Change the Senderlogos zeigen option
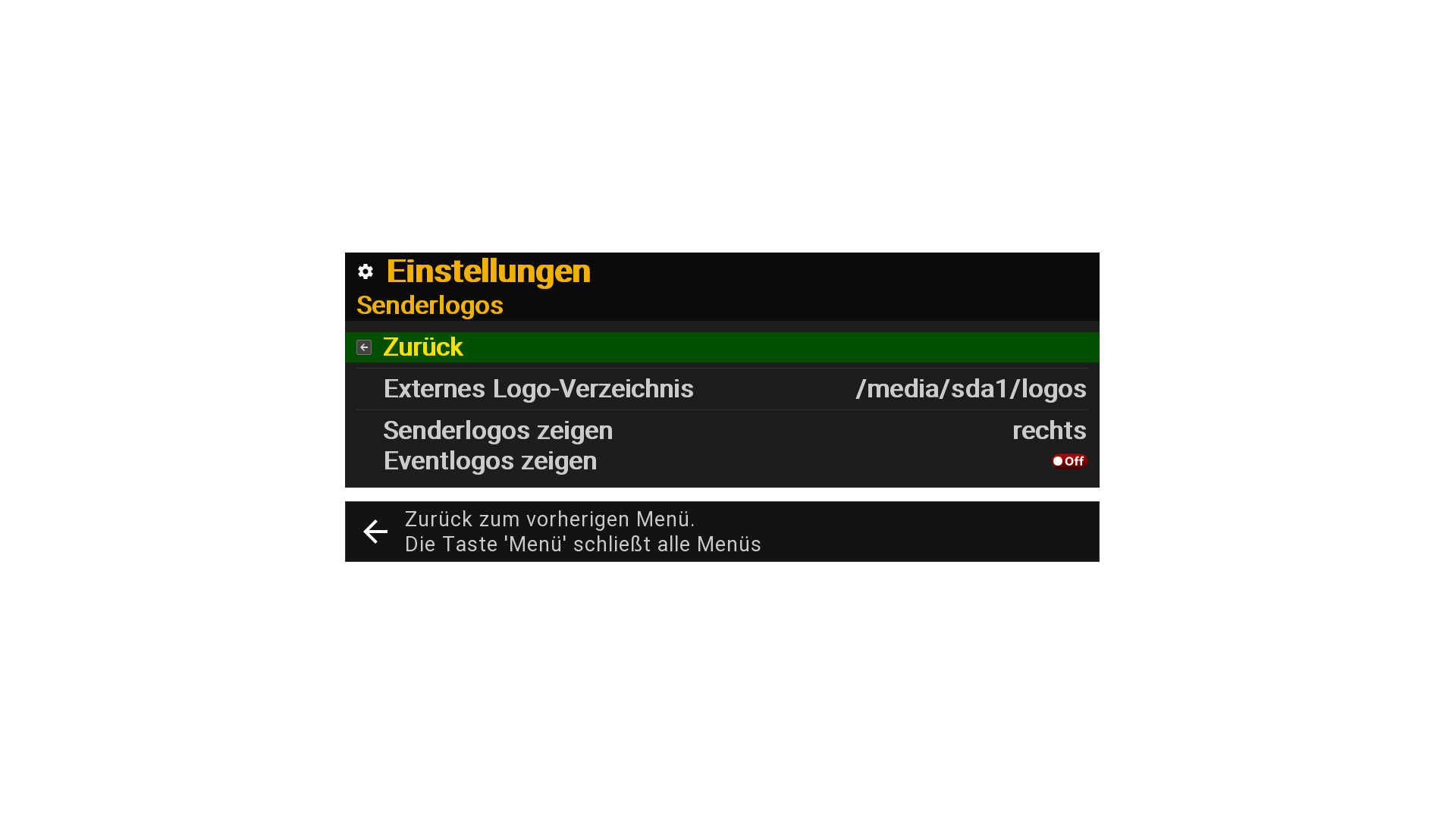Screen dimensions: 1456x819 (x=720, y=431)
